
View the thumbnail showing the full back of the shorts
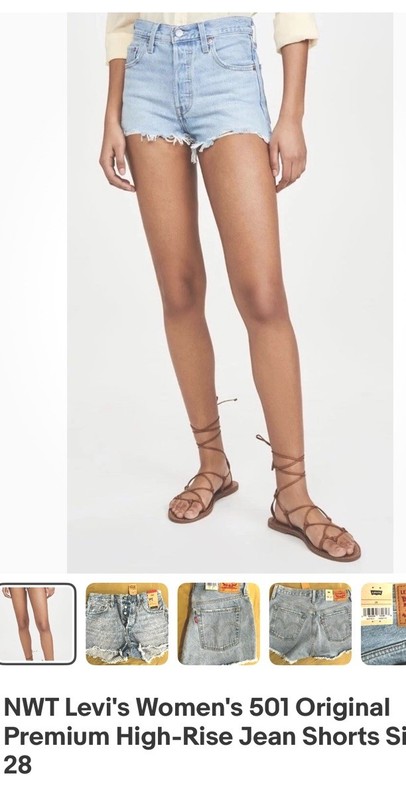311,623
